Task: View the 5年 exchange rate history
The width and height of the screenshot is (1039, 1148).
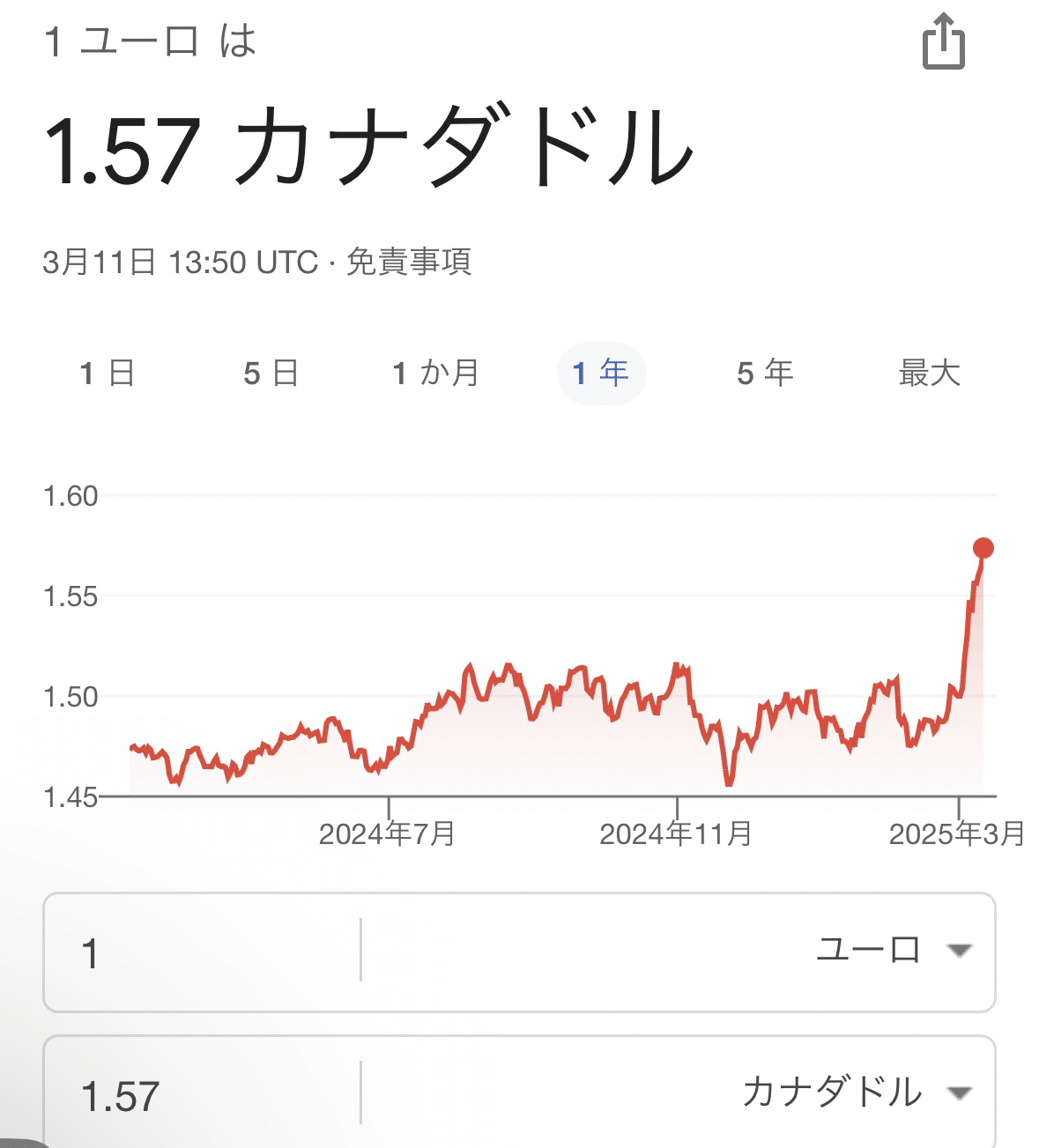Action: (763, 372)
